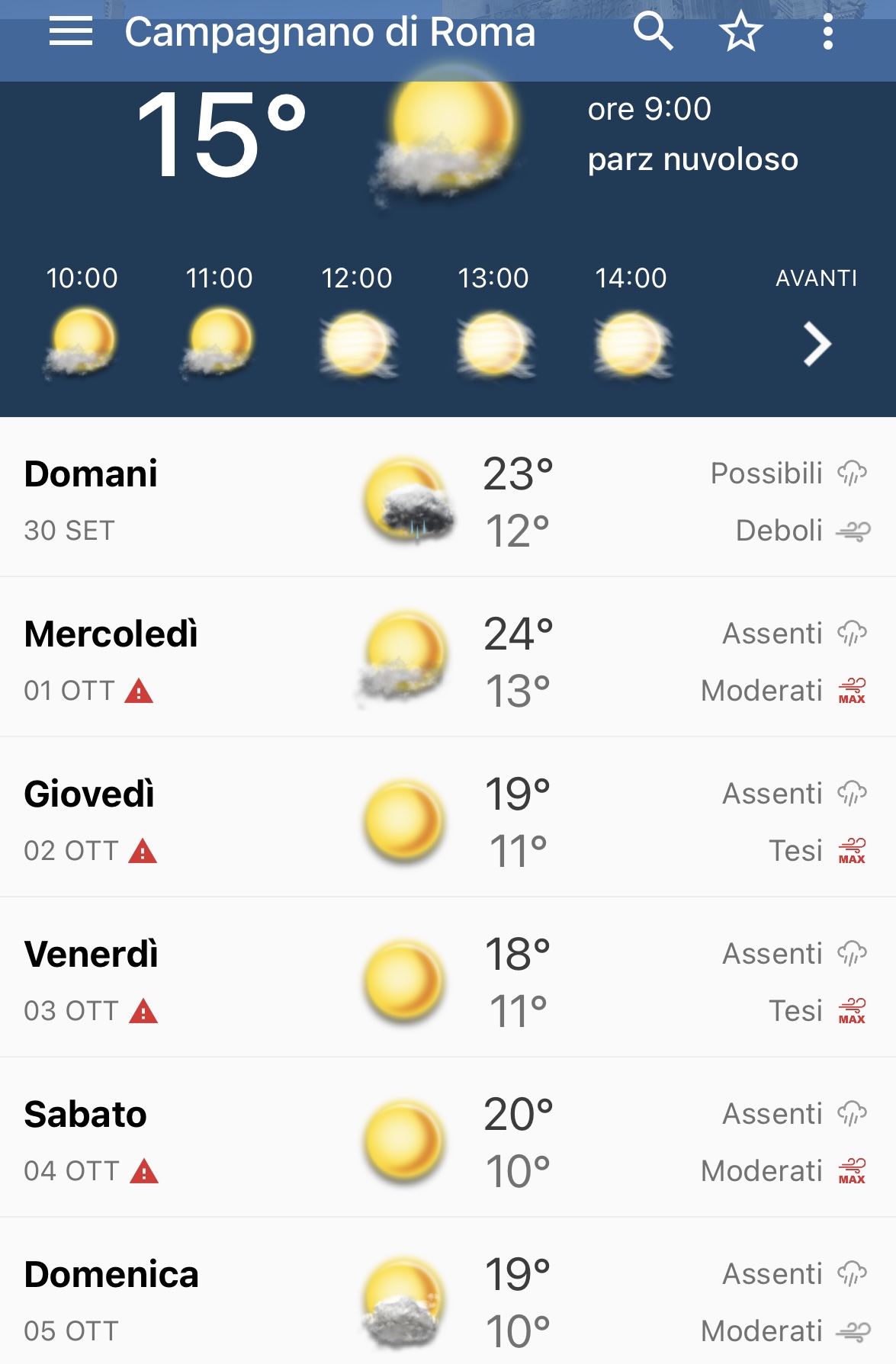Add Campagnano di Roma to favorites
Image resolution: width=896 pixels, height=1364 pixels.
[x=740, y=32]
